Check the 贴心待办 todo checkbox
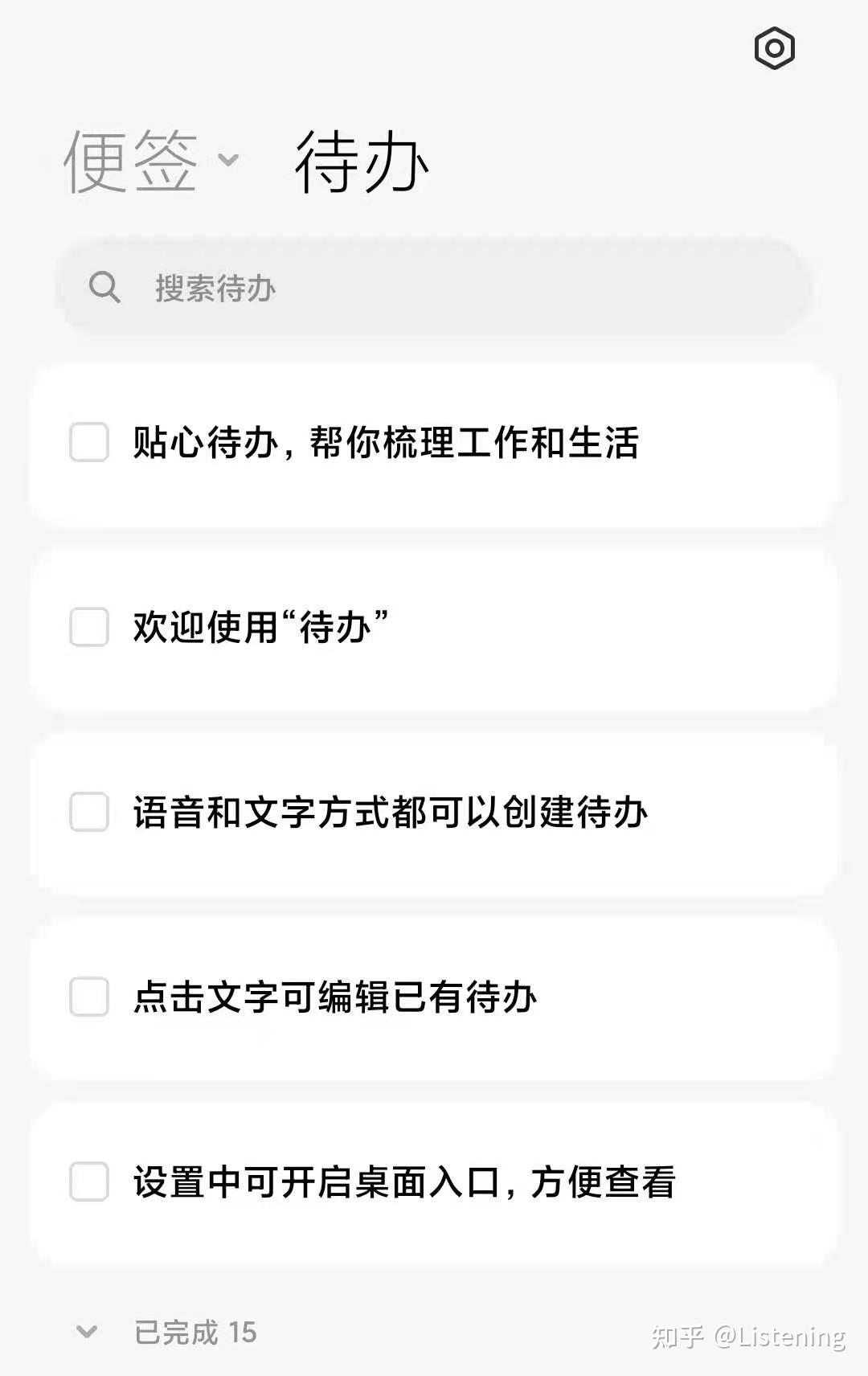Image resolution: width=868 pixels, height=1376 pixels. click(88, 441)
